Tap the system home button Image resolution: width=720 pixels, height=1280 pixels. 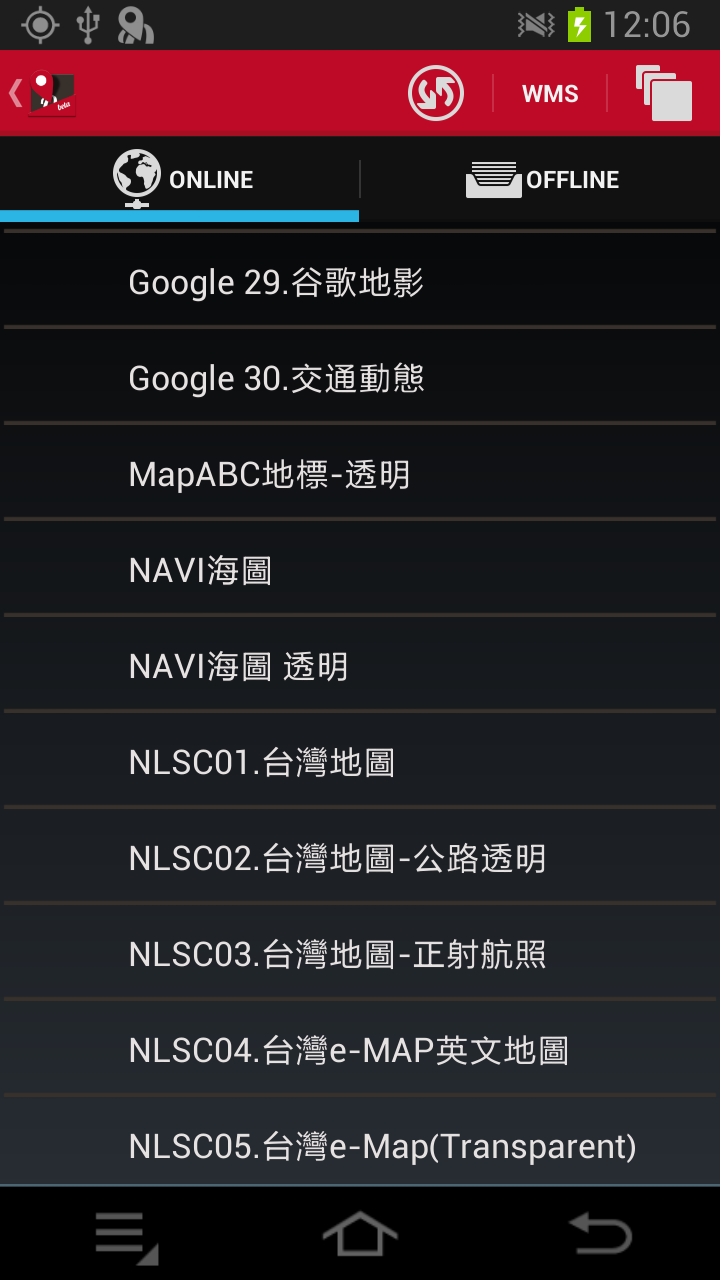[360, 1234]
